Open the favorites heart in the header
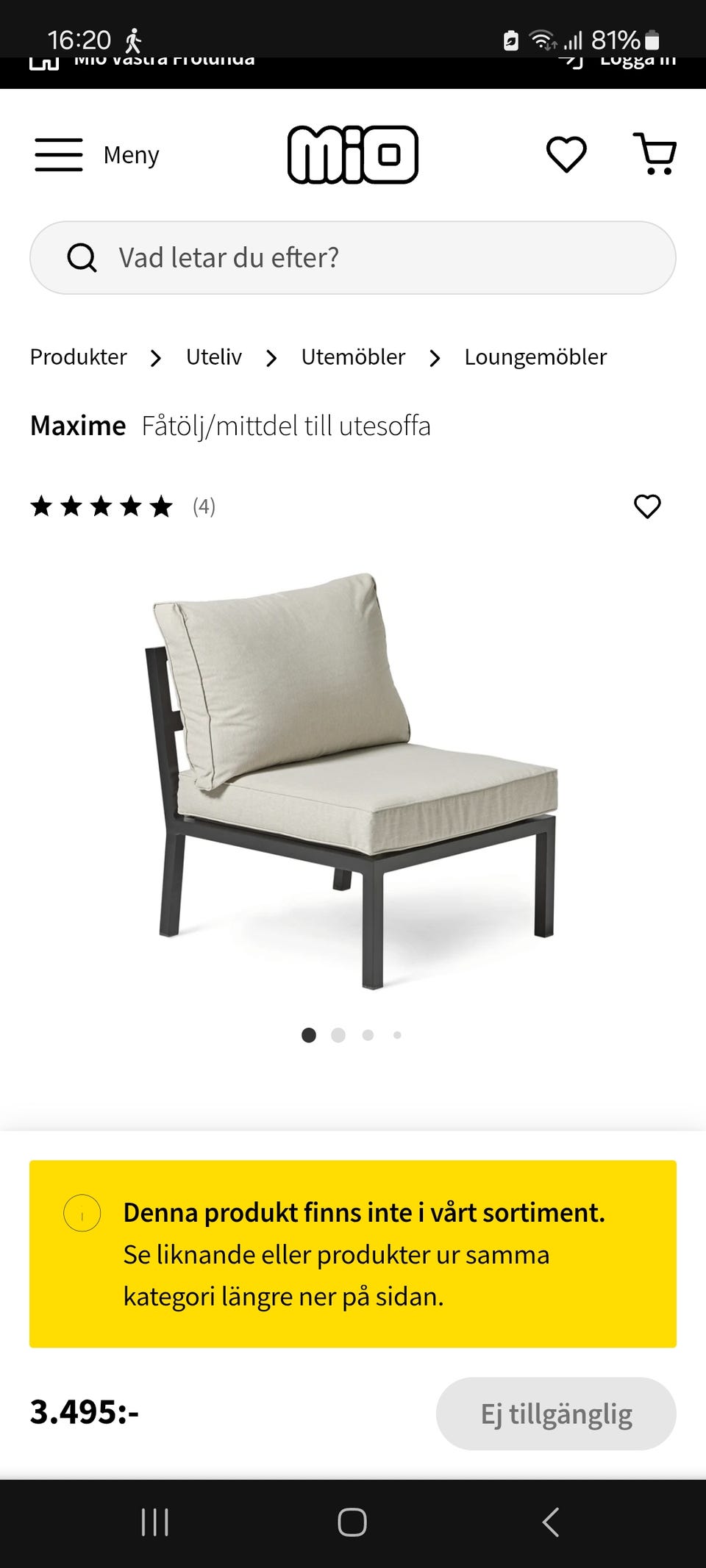Viewport: 706px width, 1568px height. pyautogui.click(x=566, y=154)
